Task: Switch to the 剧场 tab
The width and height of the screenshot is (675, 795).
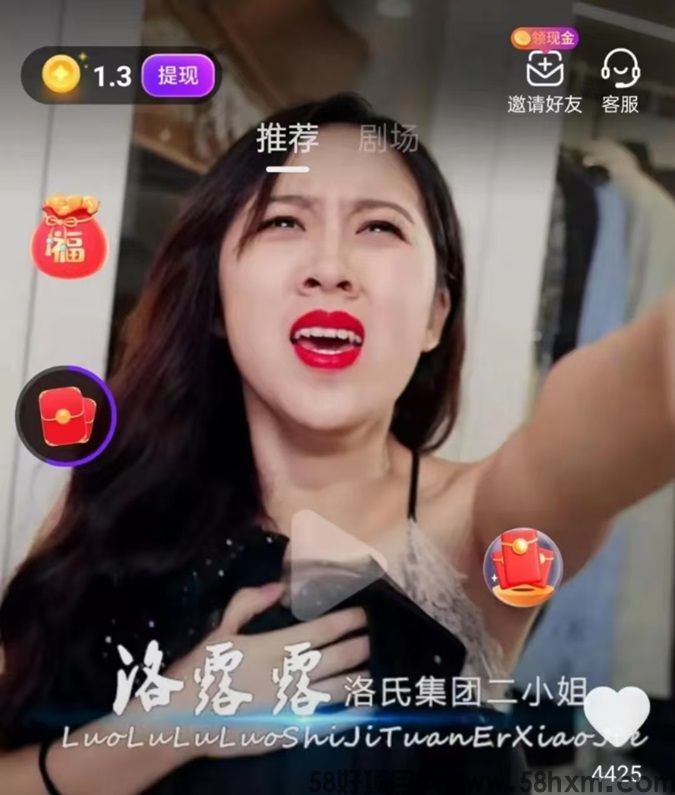Action: [388, 140]
